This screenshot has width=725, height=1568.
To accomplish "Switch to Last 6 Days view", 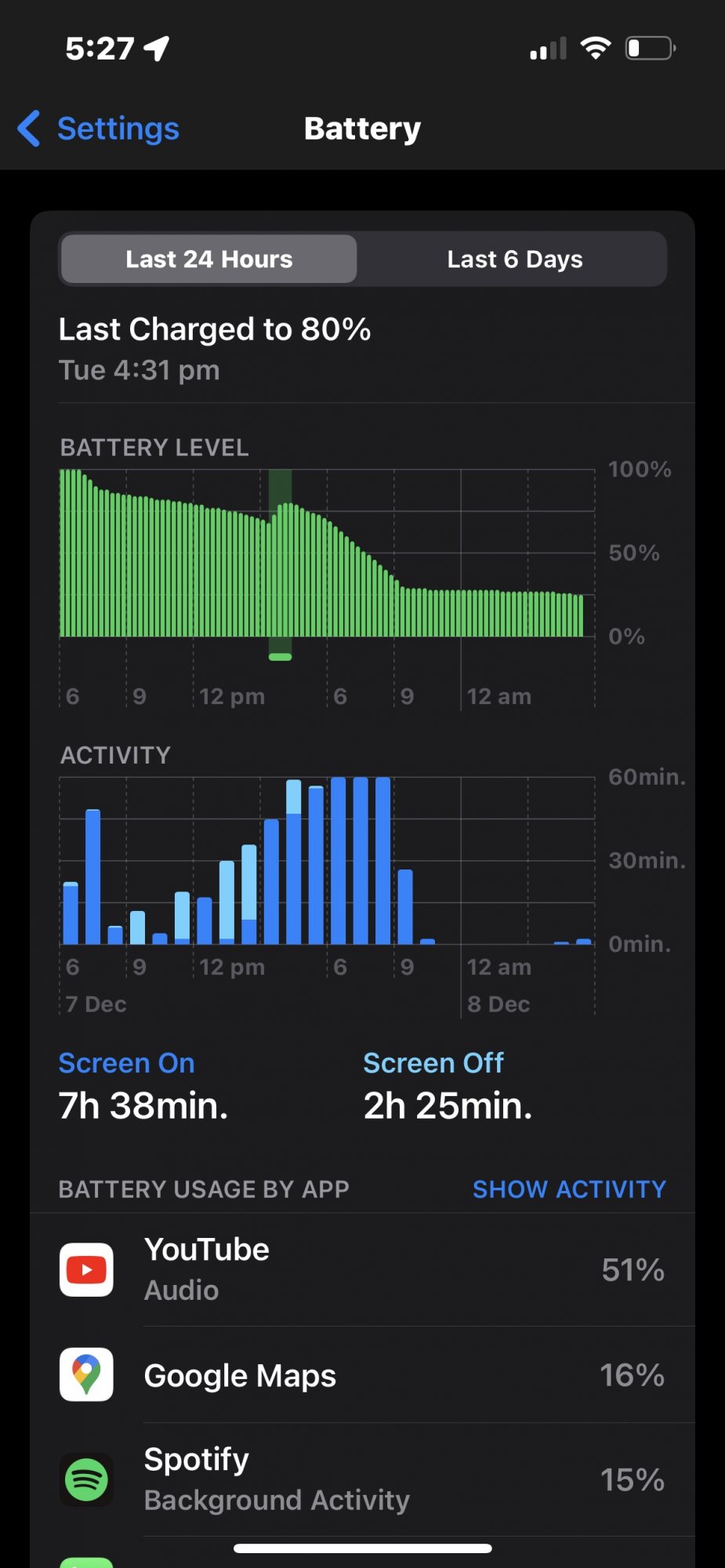I will click(x=514, y=260).
